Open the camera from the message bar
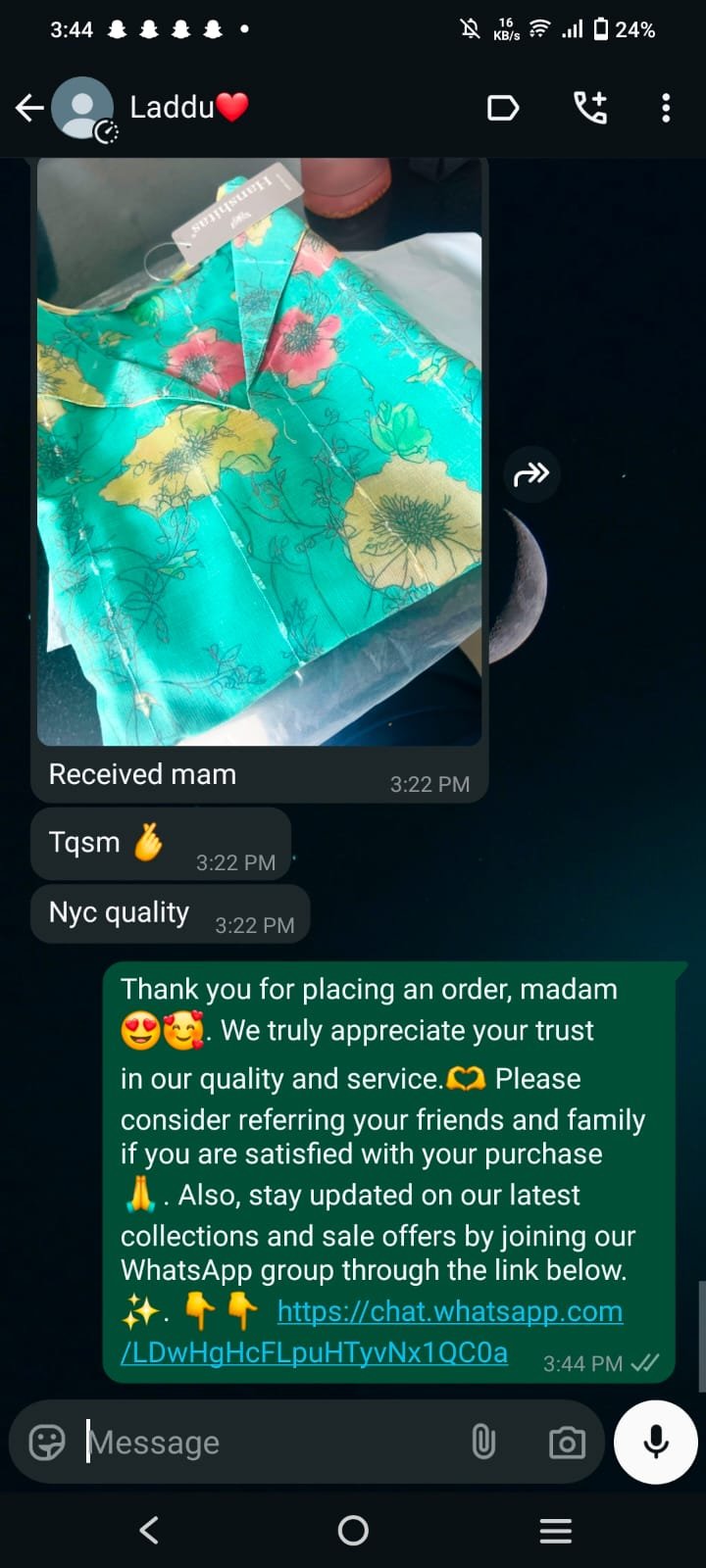This screenshot has height=1568, width=706. [x=567, y=1443]
